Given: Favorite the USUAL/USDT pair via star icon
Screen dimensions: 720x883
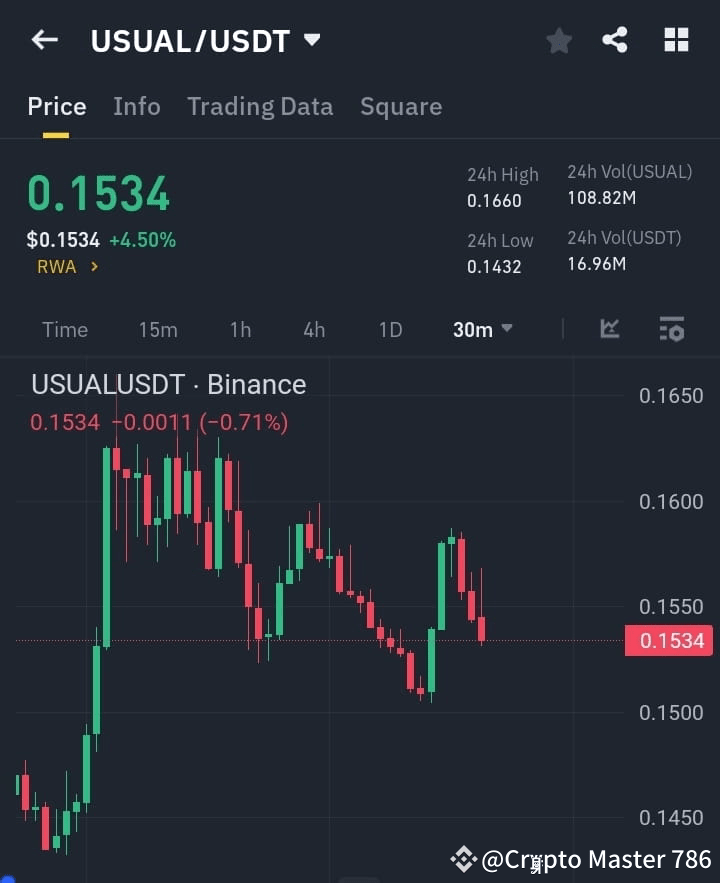Looking at the screenshot, I should coord(558,40).
